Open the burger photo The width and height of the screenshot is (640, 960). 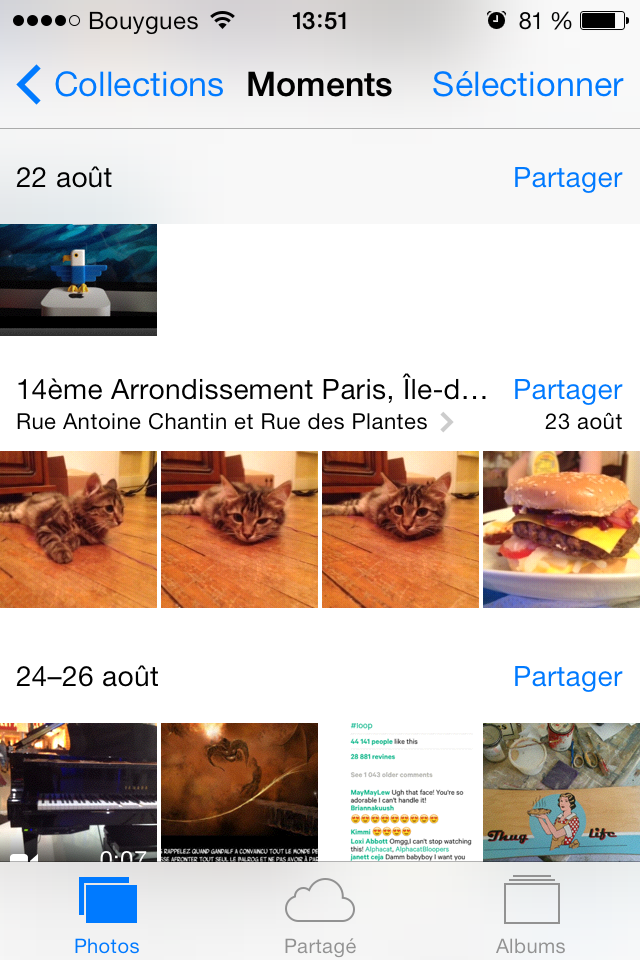click(561, 529)
